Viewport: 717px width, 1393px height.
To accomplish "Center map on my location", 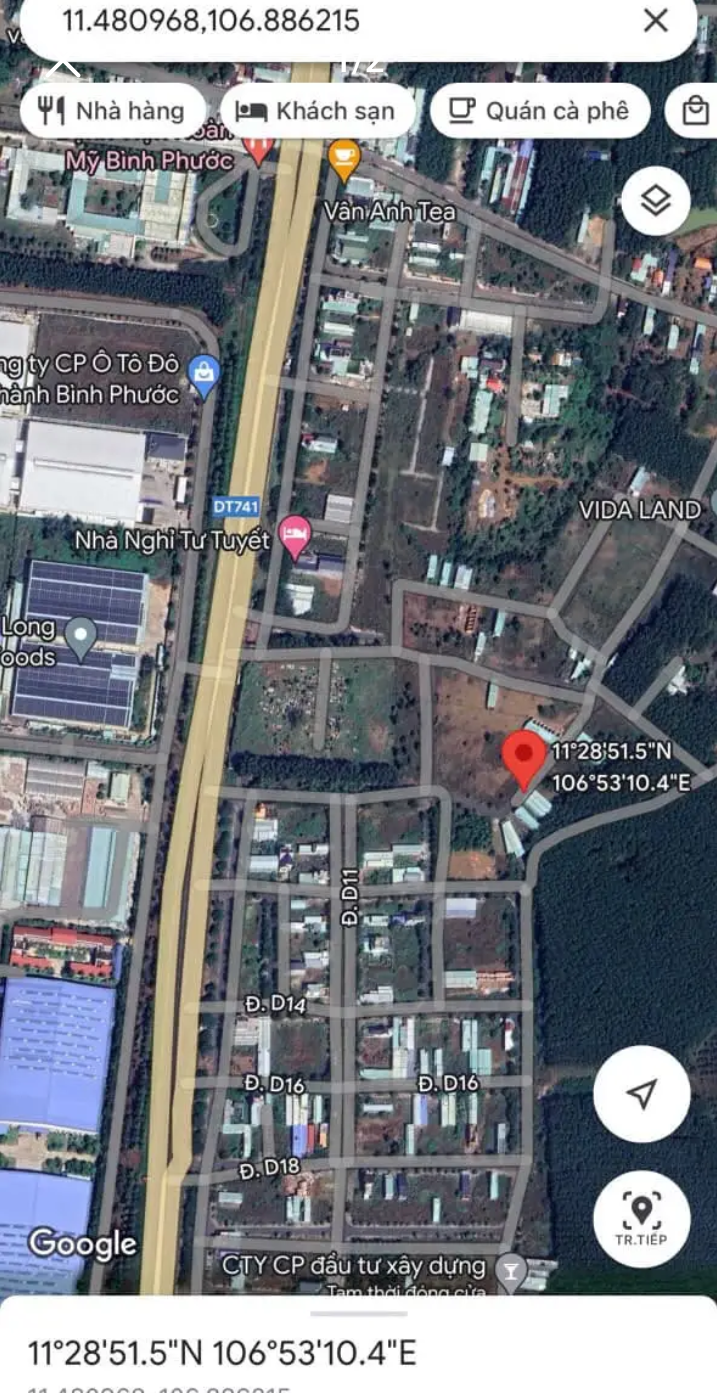I will tap(641, 1094).
